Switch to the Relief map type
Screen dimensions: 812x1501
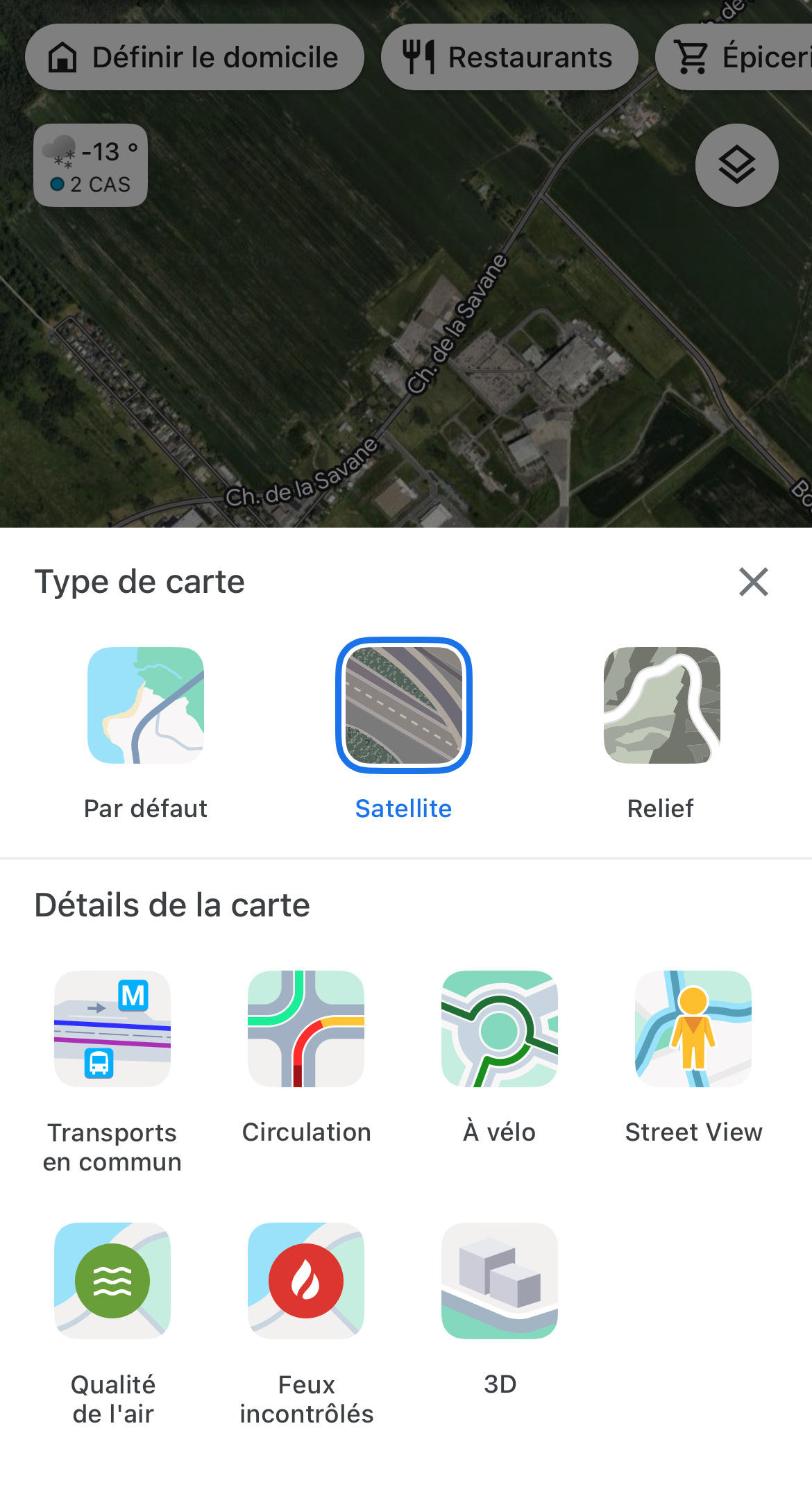(661, 705)
